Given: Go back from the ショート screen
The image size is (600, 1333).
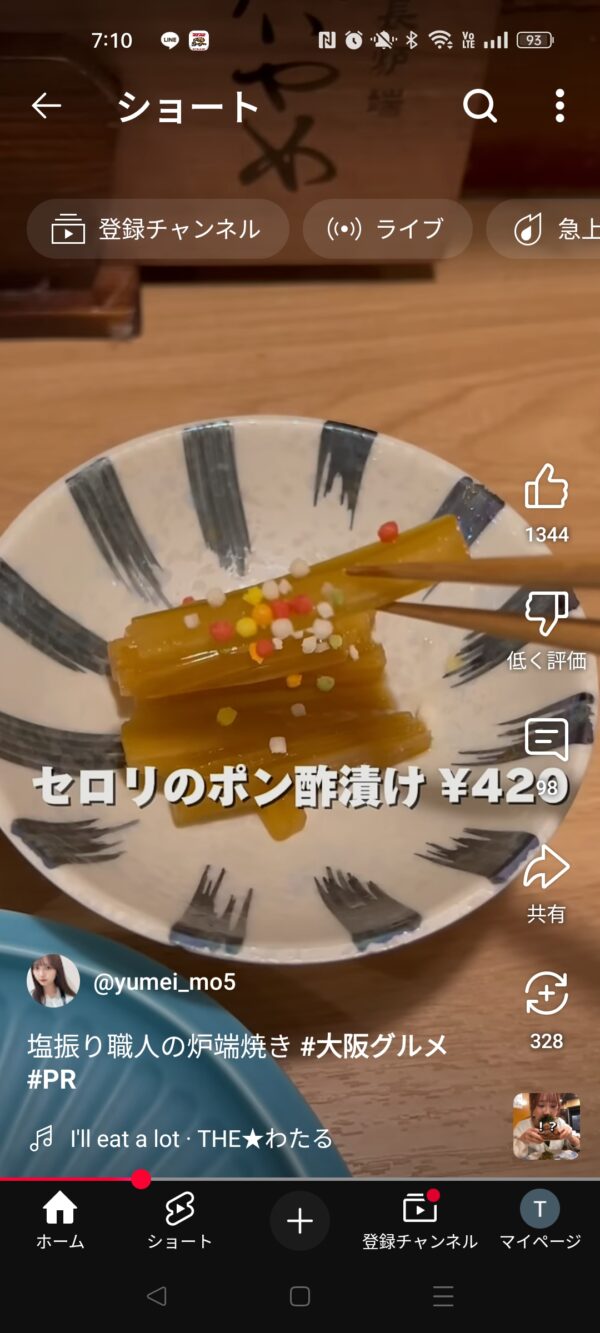Looking at the screenshot, I should click(x=46, y=106).
